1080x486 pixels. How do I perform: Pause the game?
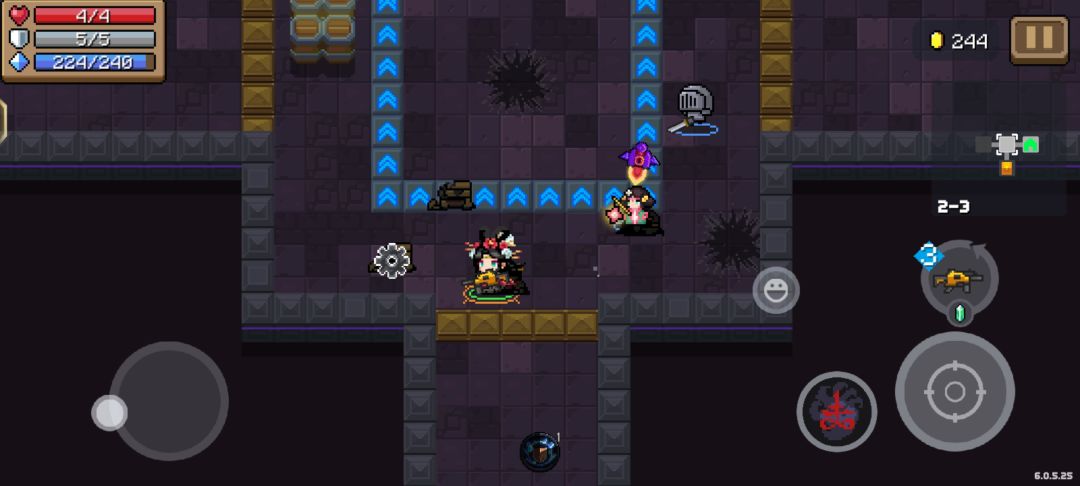coord(1039,40)
